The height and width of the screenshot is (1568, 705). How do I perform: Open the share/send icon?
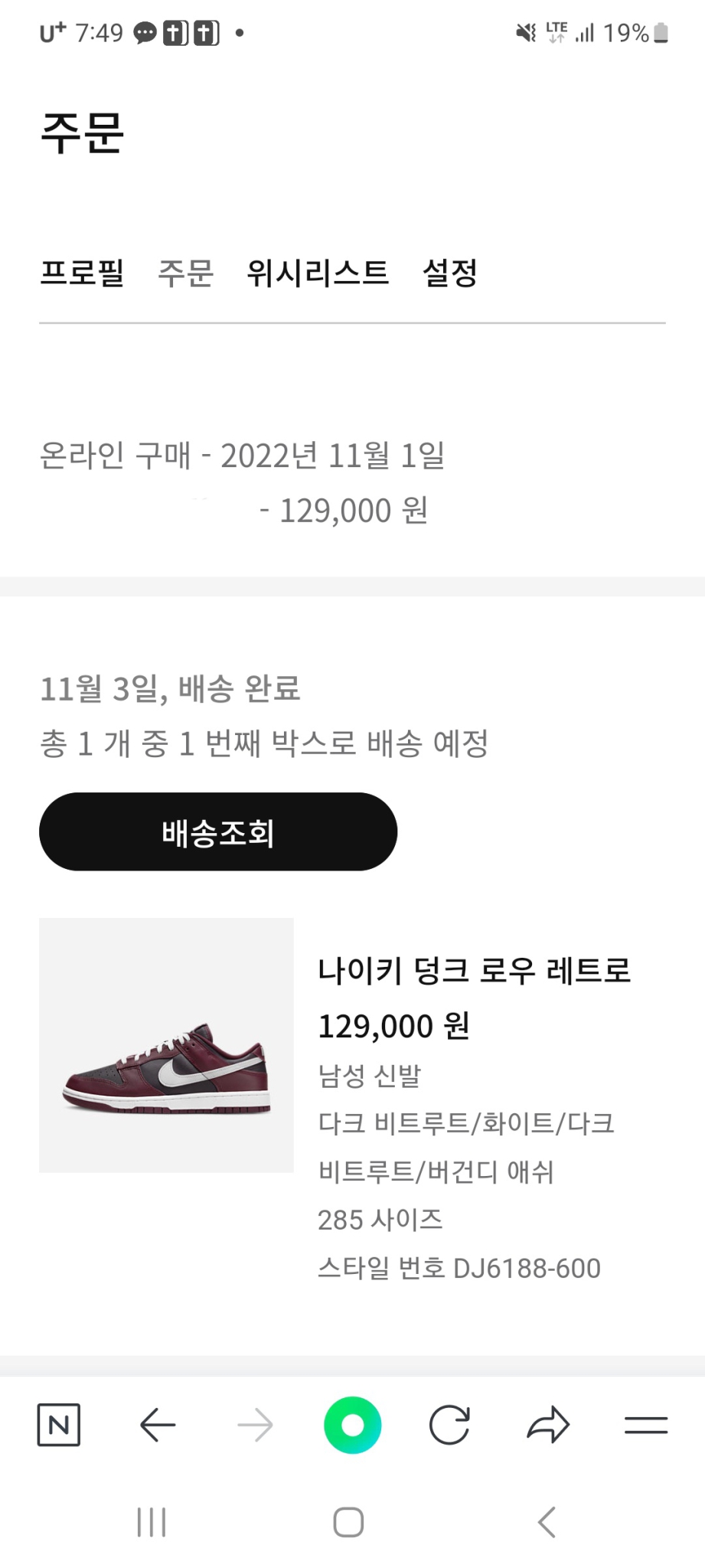click(x=548, y=1424)
